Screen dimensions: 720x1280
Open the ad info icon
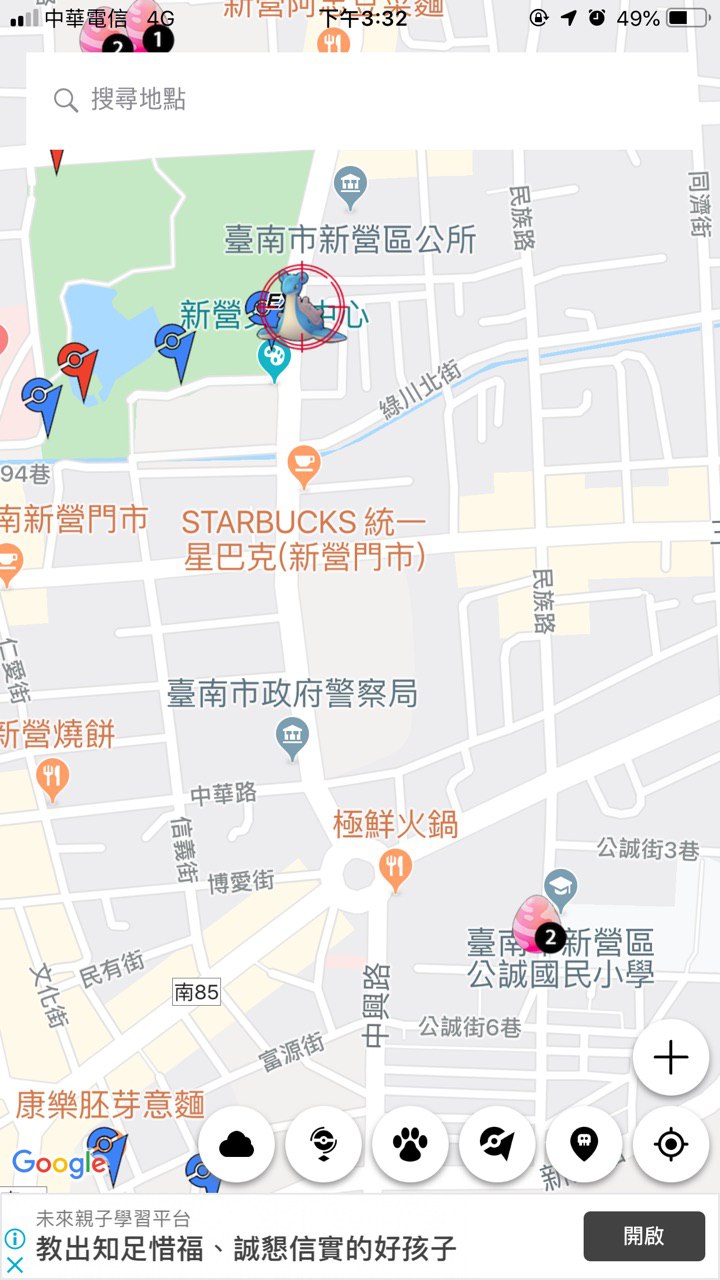pyautogui.click(x=15, y=1239)
